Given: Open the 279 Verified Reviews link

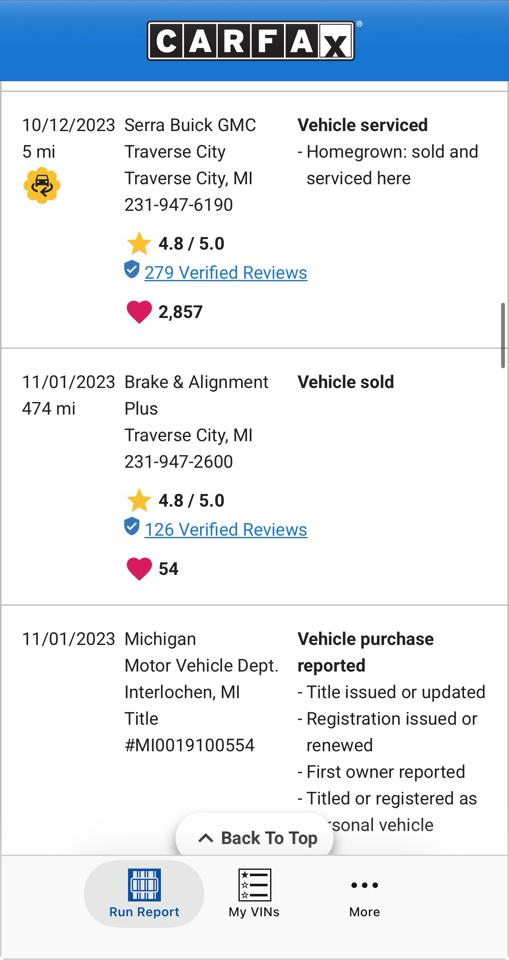Looking at the screenshot, I should [225, 272].
